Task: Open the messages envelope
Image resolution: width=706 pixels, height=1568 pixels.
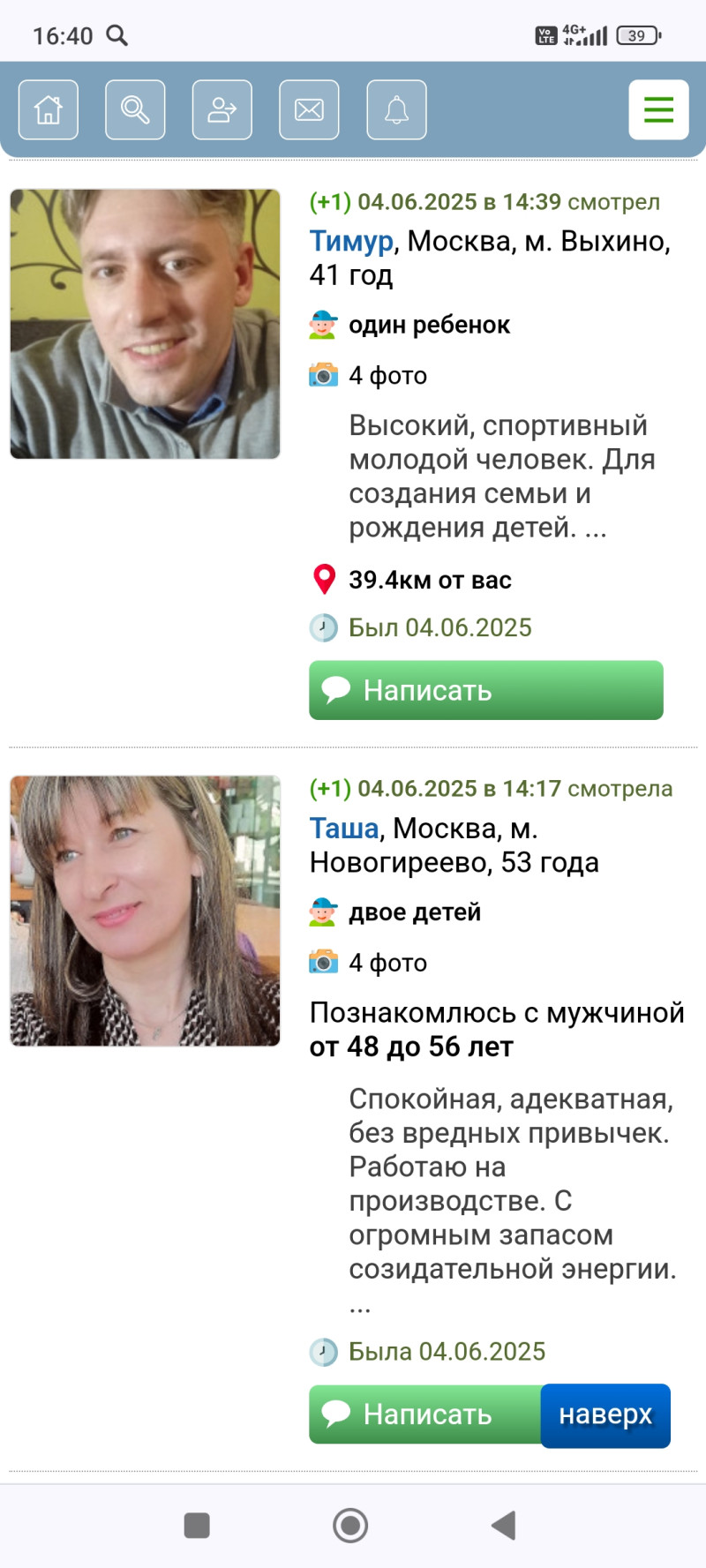Action: pyautogui.click(x=309, y=110)
